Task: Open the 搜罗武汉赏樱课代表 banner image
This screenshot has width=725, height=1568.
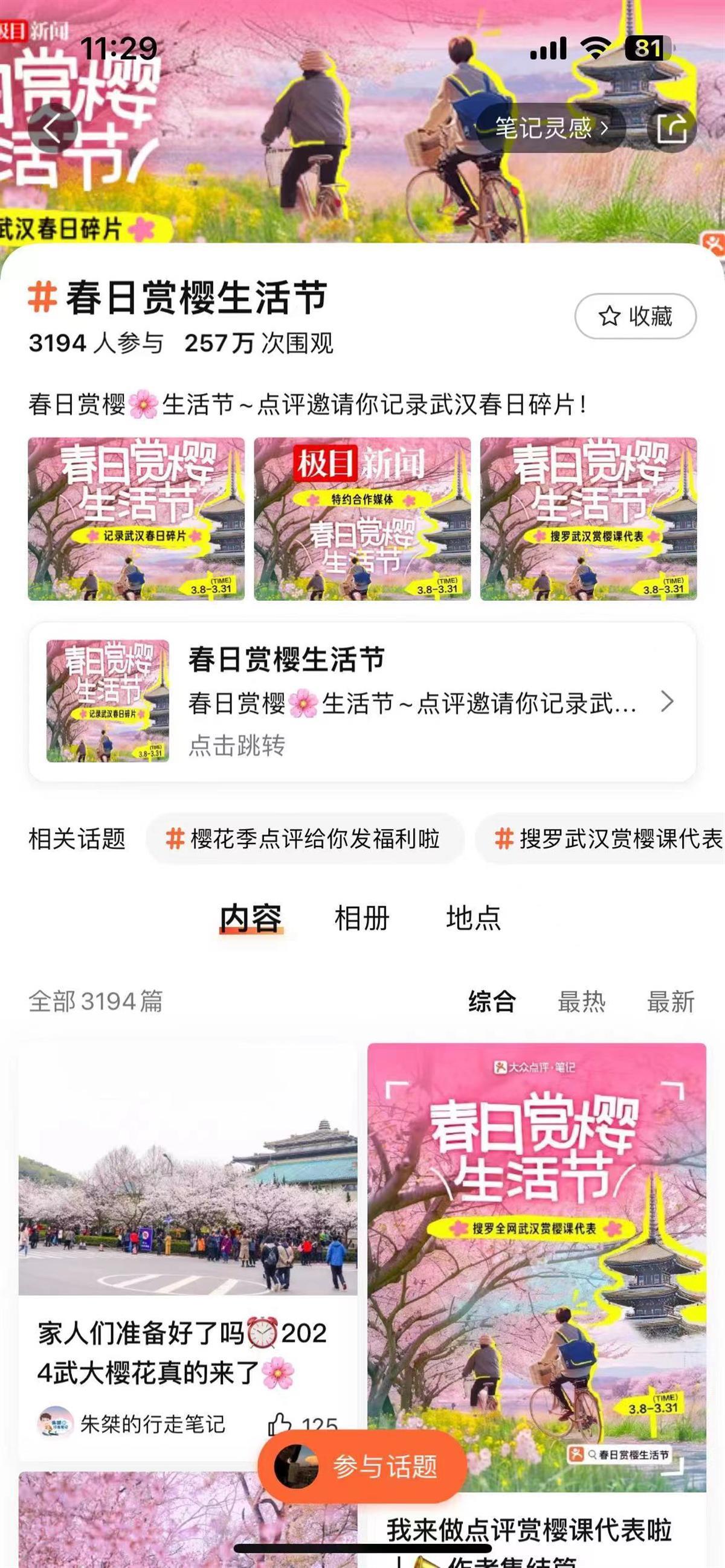Action: (588, 519)
